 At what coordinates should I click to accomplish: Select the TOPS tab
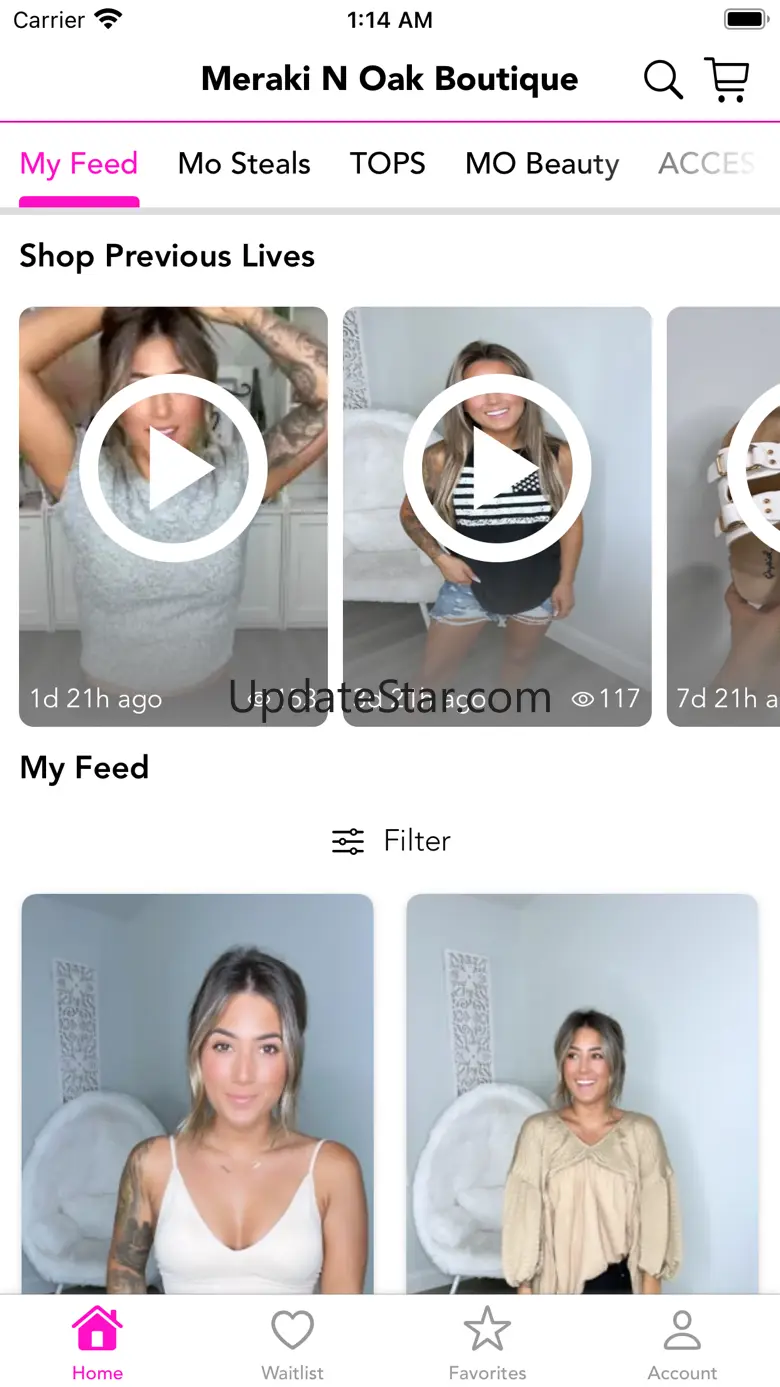click(388, 164)
